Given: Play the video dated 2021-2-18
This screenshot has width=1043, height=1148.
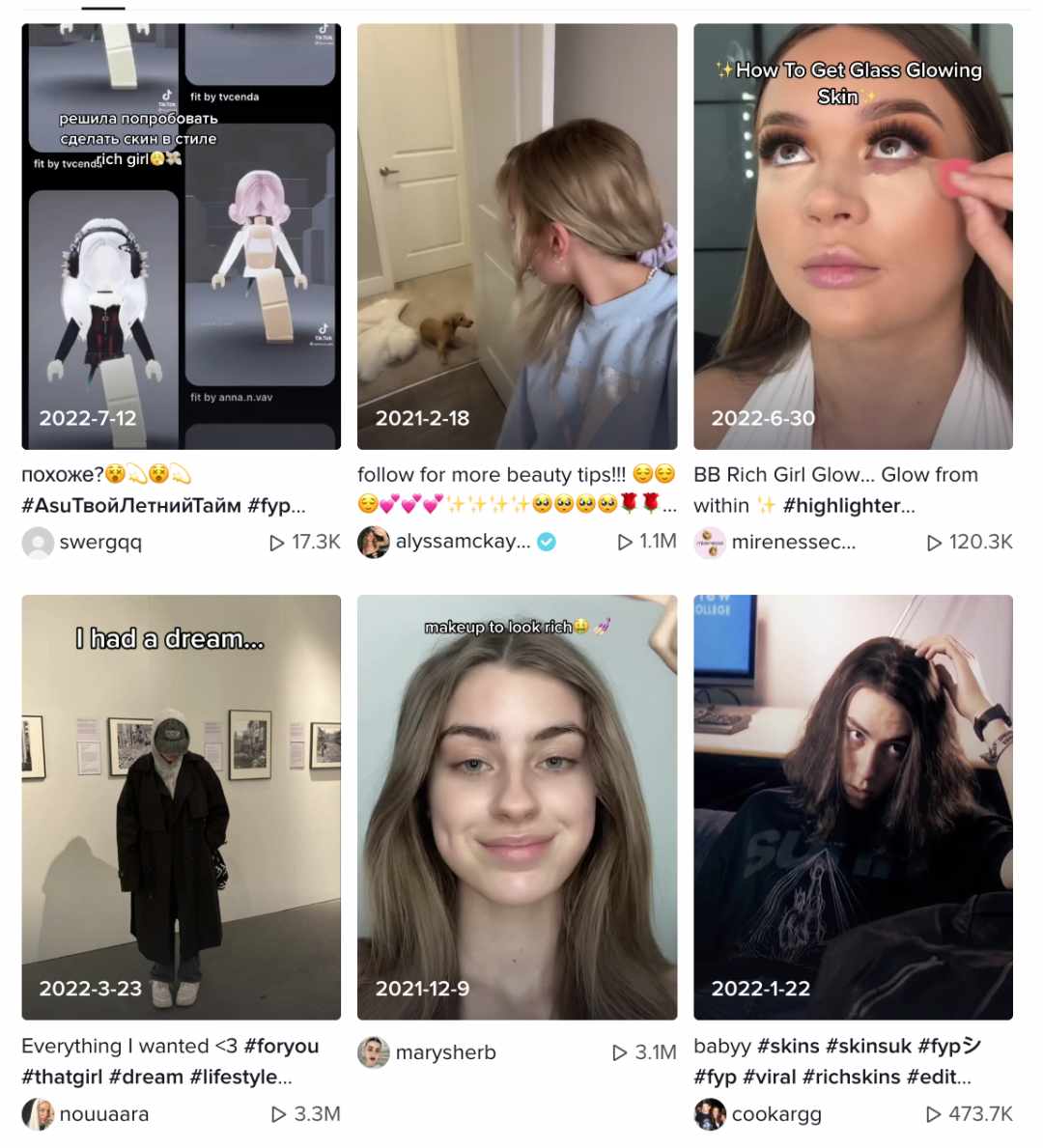Looking at the screenshot, I should coord(517,237).
